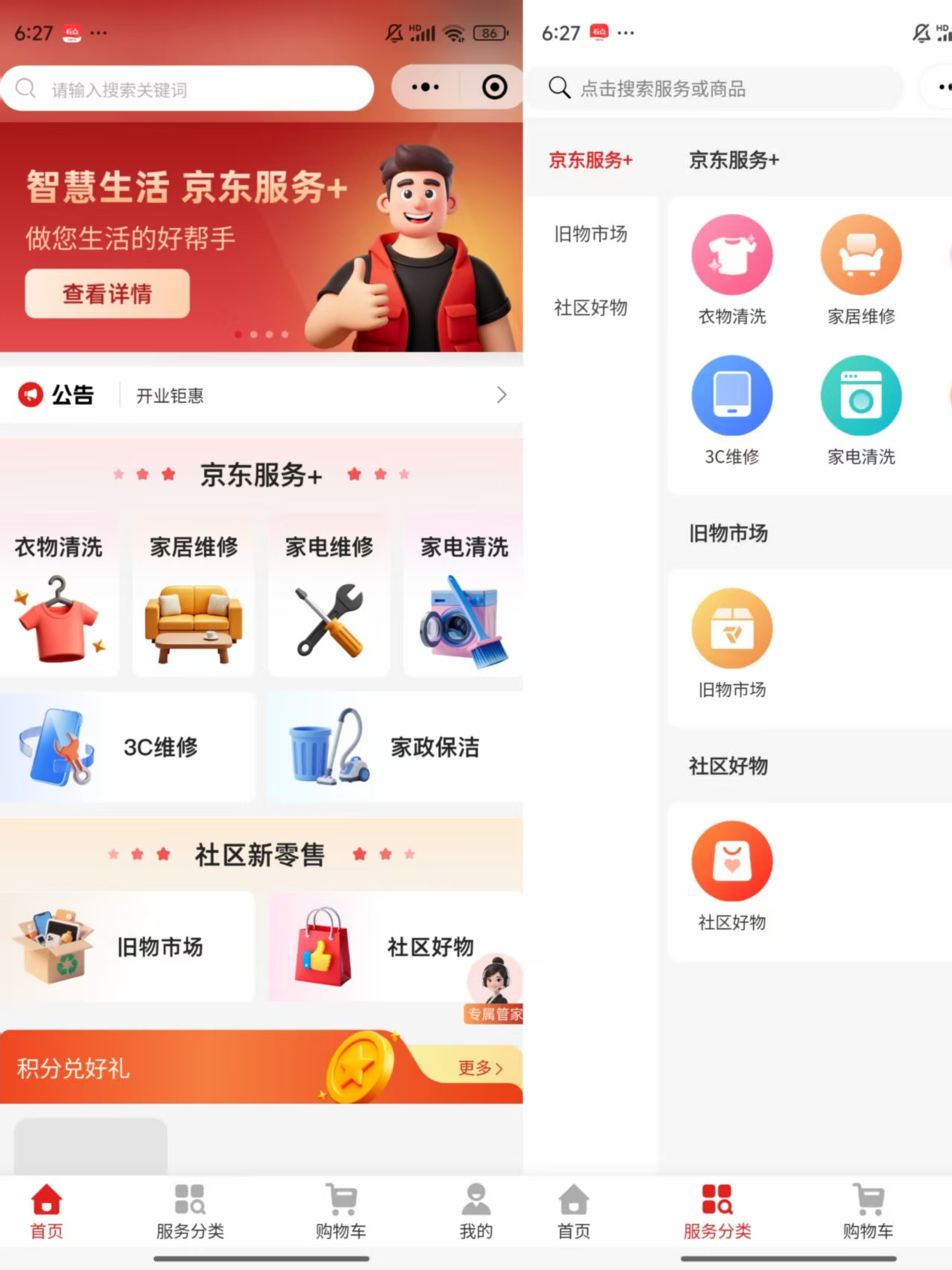Open the three-dot menu beside the close circle
Image resolution: width=952 pixels, height=1270 pixels.
pos(425,87)
